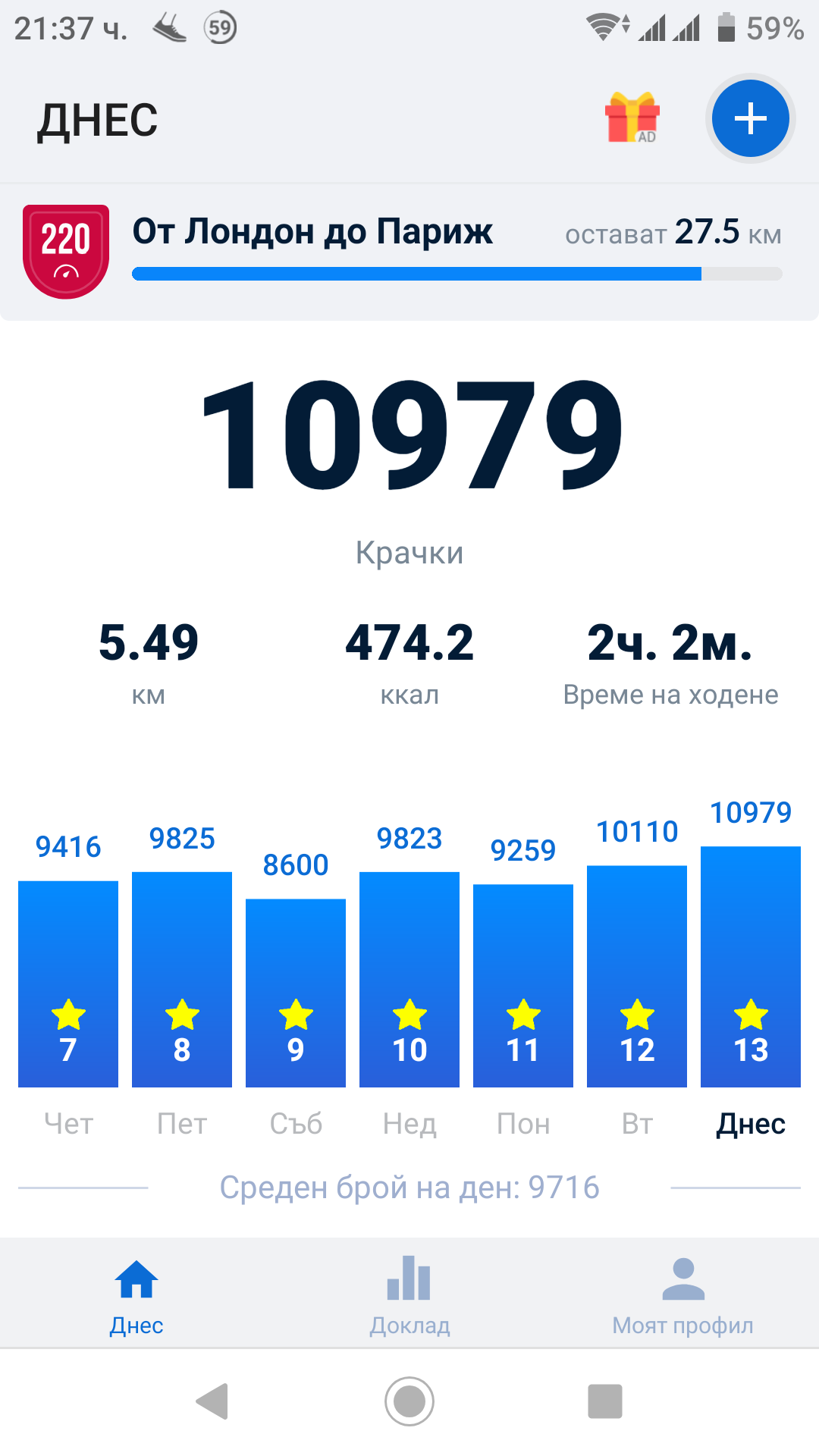
Task: Open the От Лондон до Париж challenge
Action: [x=409, y=252]
